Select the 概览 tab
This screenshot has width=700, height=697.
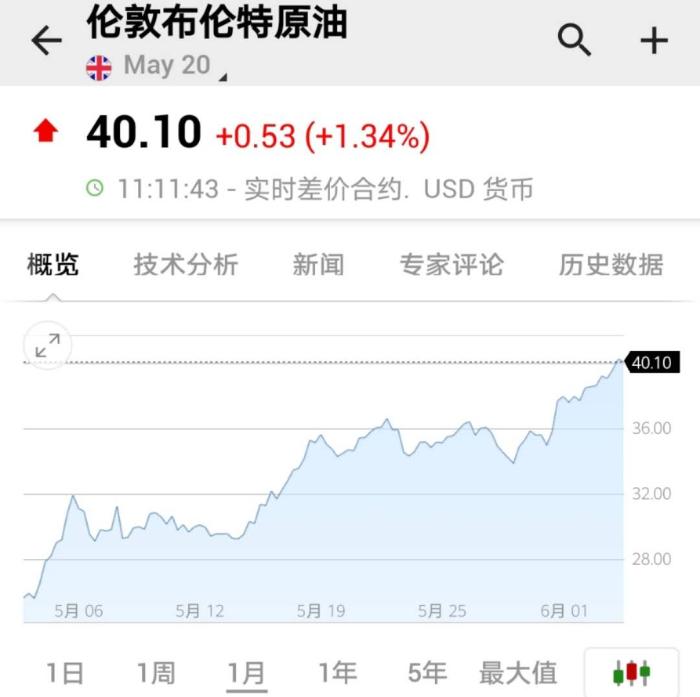(x=52, y=265)
